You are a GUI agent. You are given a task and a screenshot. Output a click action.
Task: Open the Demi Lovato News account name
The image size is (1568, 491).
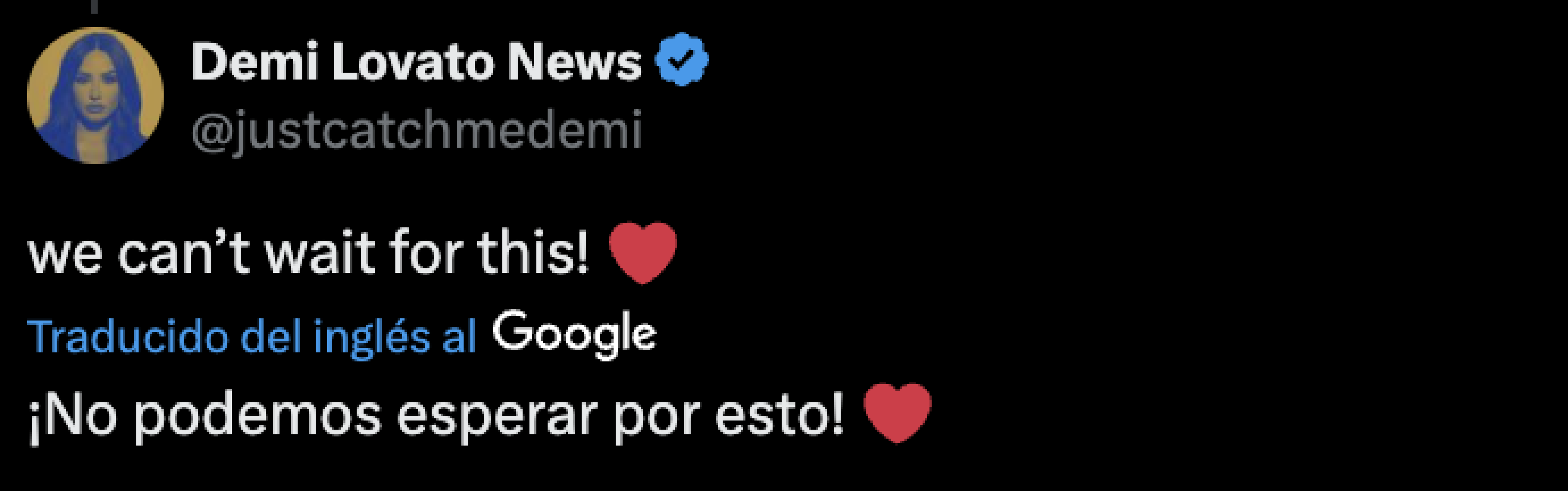coord(416,61)
